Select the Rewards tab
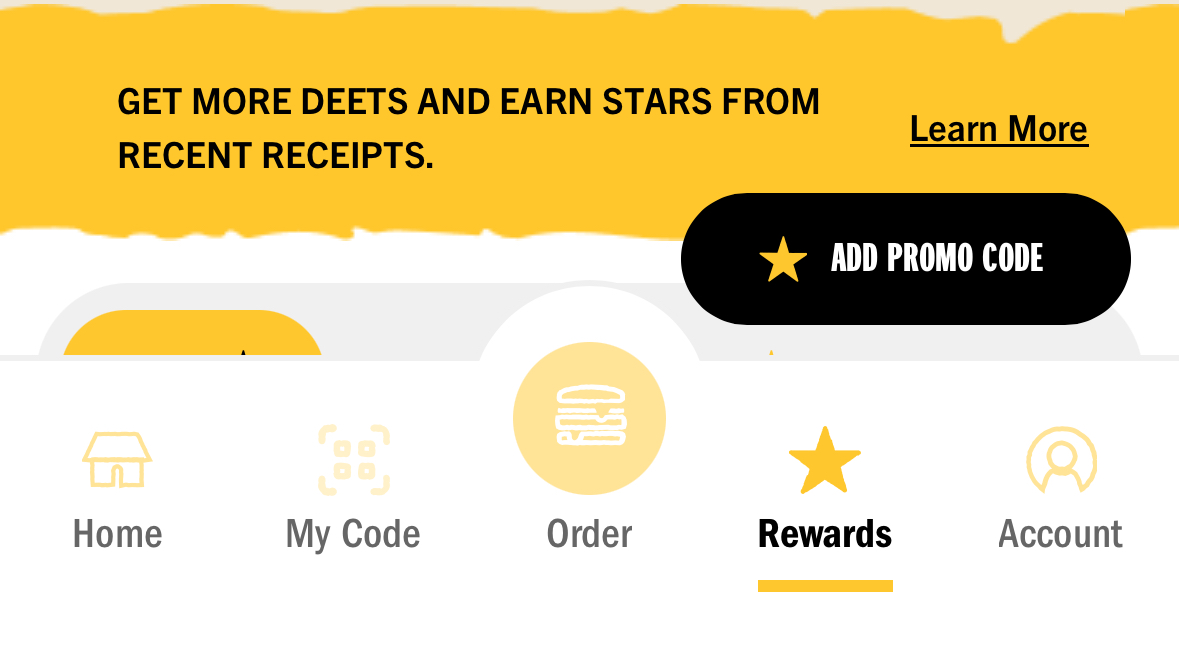Screen dimensions: 1179x655 click(x=824, y=490)
